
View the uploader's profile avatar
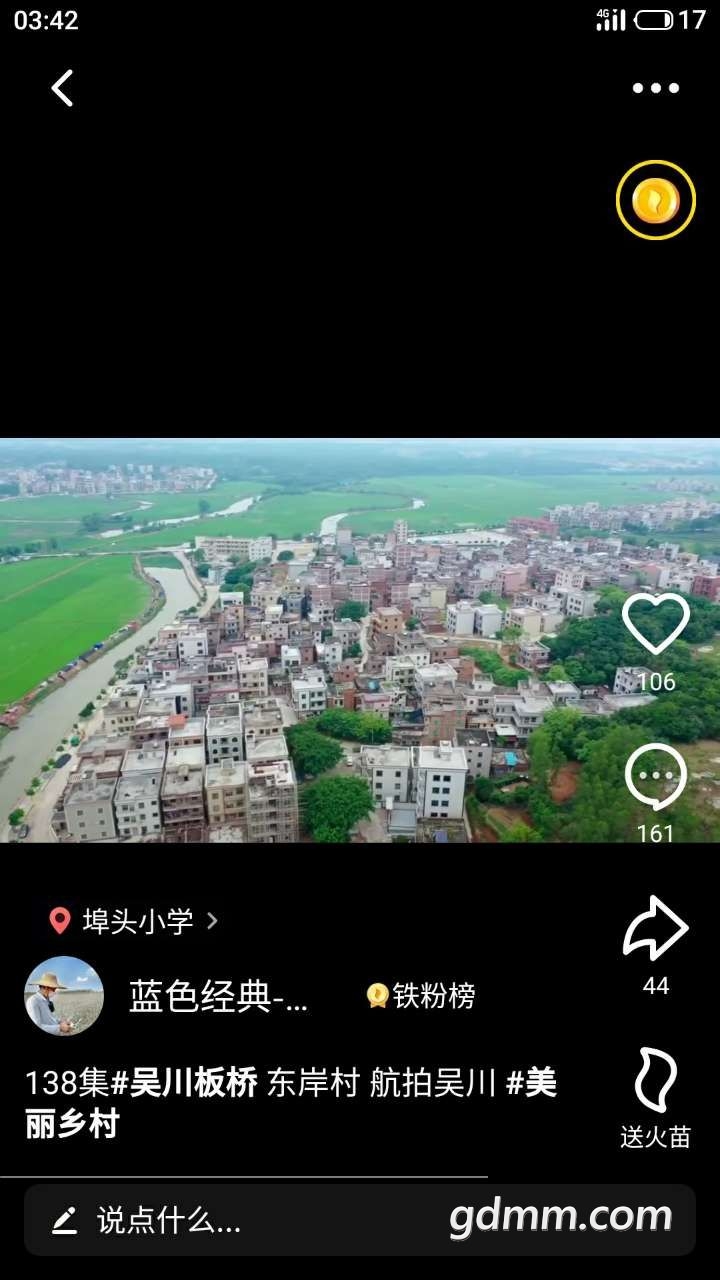point(64,995)
